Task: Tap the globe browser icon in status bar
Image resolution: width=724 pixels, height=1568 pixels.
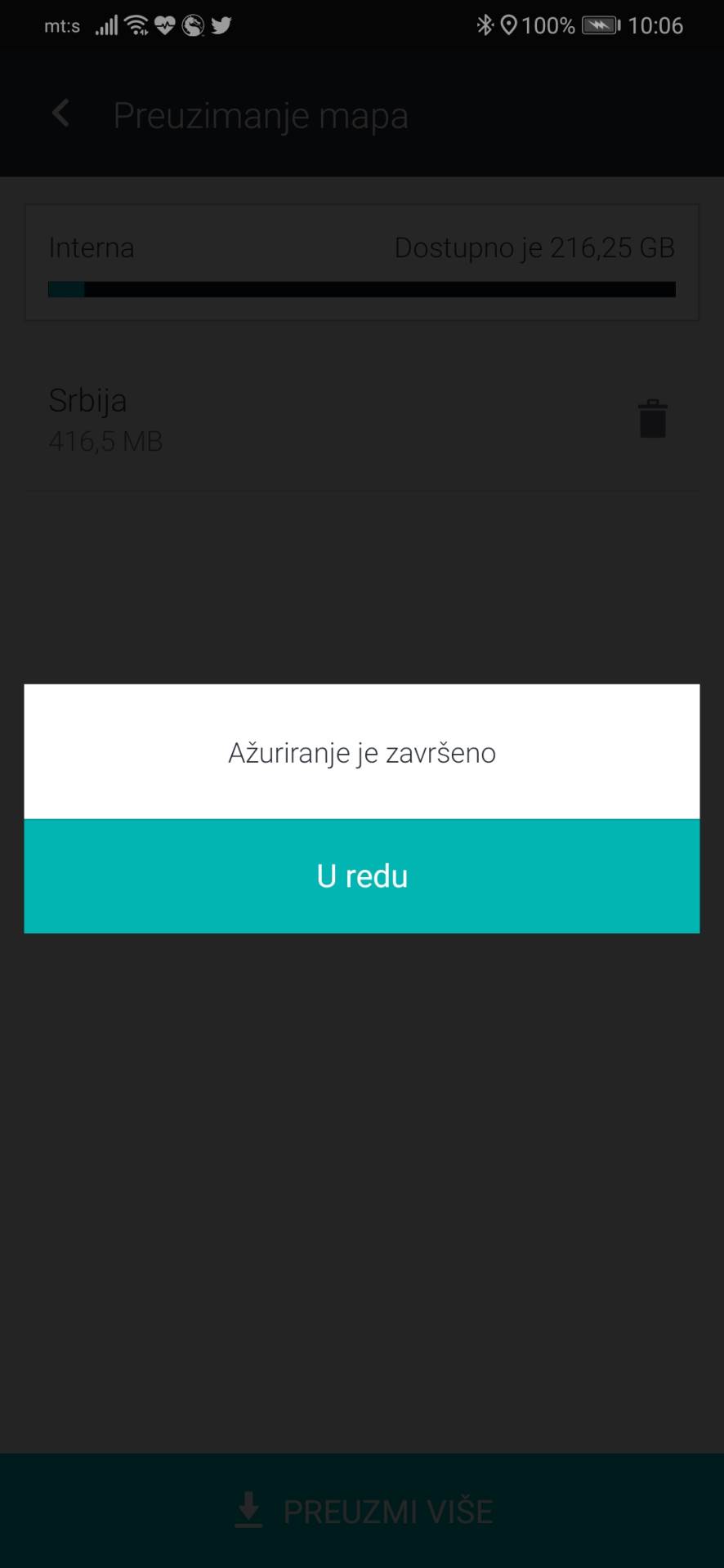Action: point(193,25)
